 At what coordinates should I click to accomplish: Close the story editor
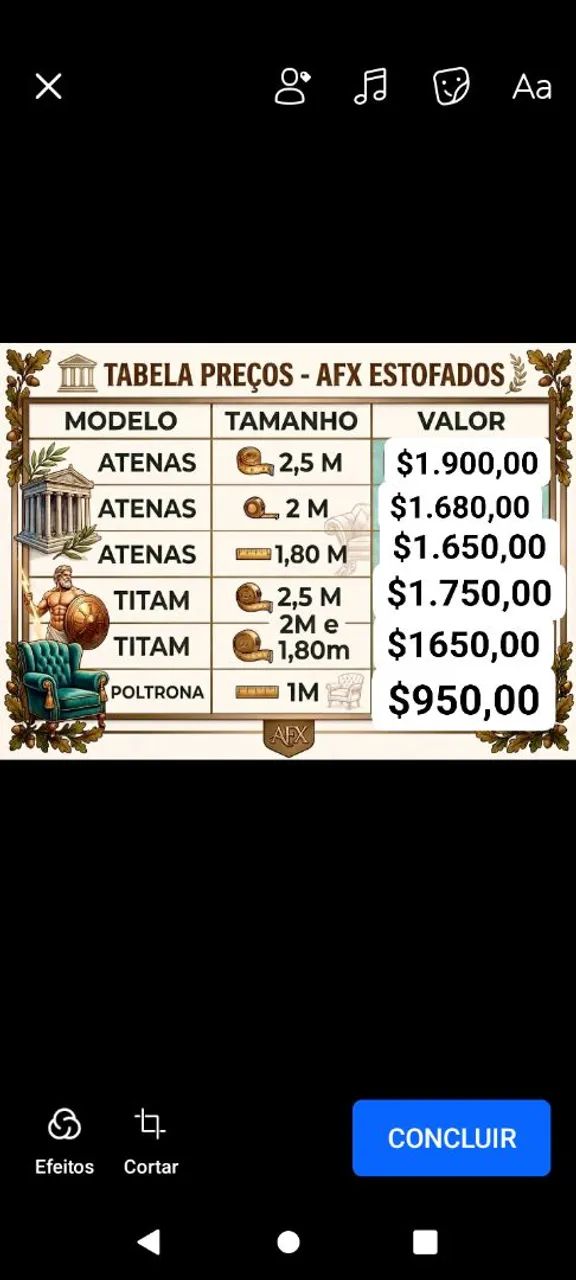tap(48, 87)
